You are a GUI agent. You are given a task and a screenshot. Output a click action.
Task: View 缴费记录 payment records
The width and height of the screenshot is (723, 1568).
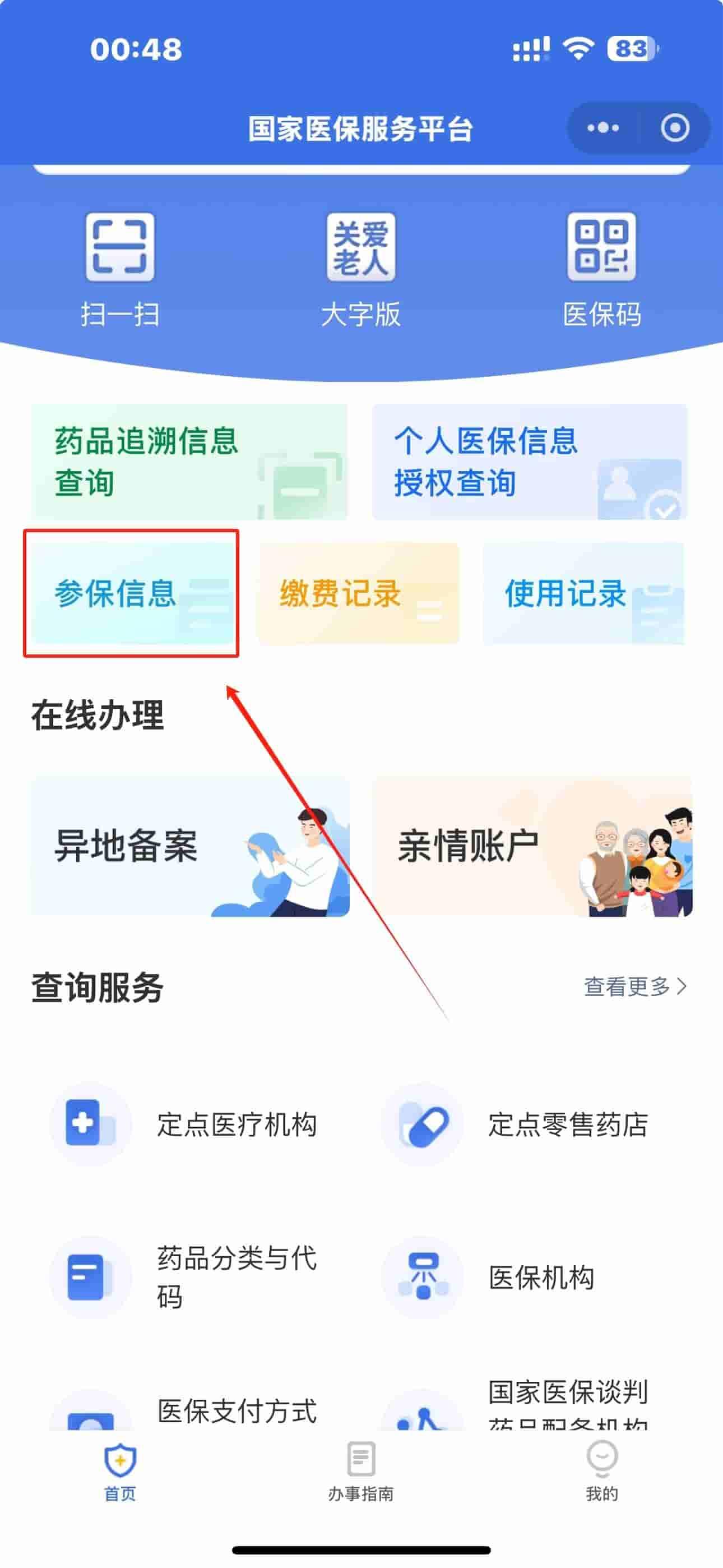click(x=358, y=593)
